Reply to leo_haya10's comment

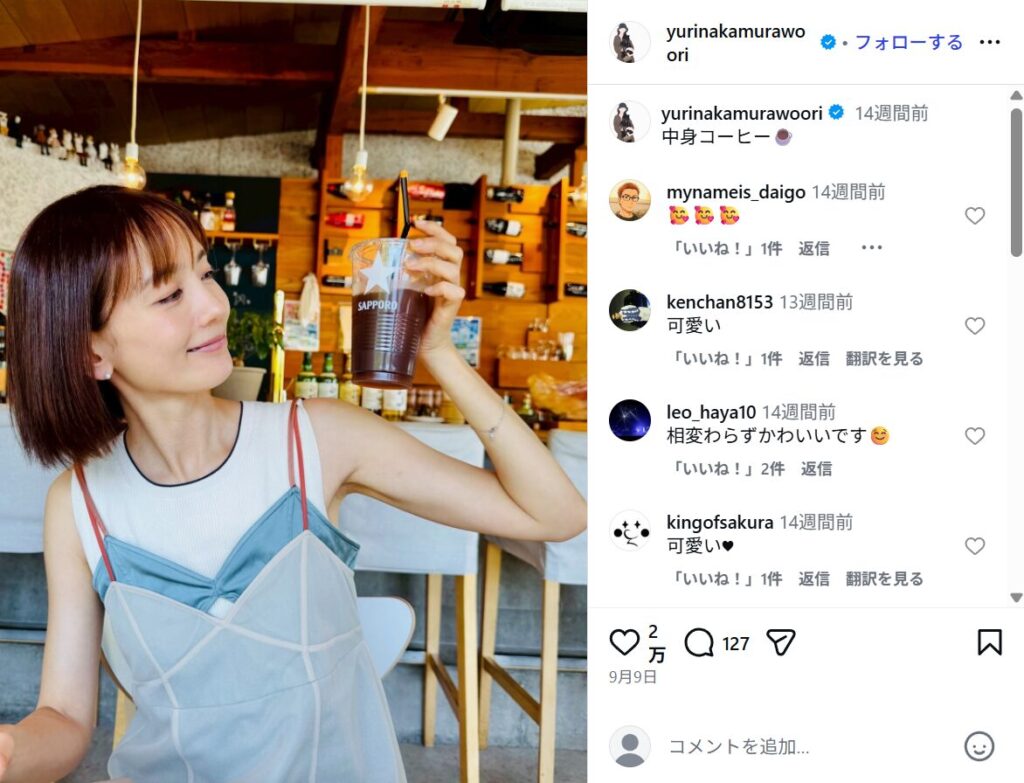[816, 468]
